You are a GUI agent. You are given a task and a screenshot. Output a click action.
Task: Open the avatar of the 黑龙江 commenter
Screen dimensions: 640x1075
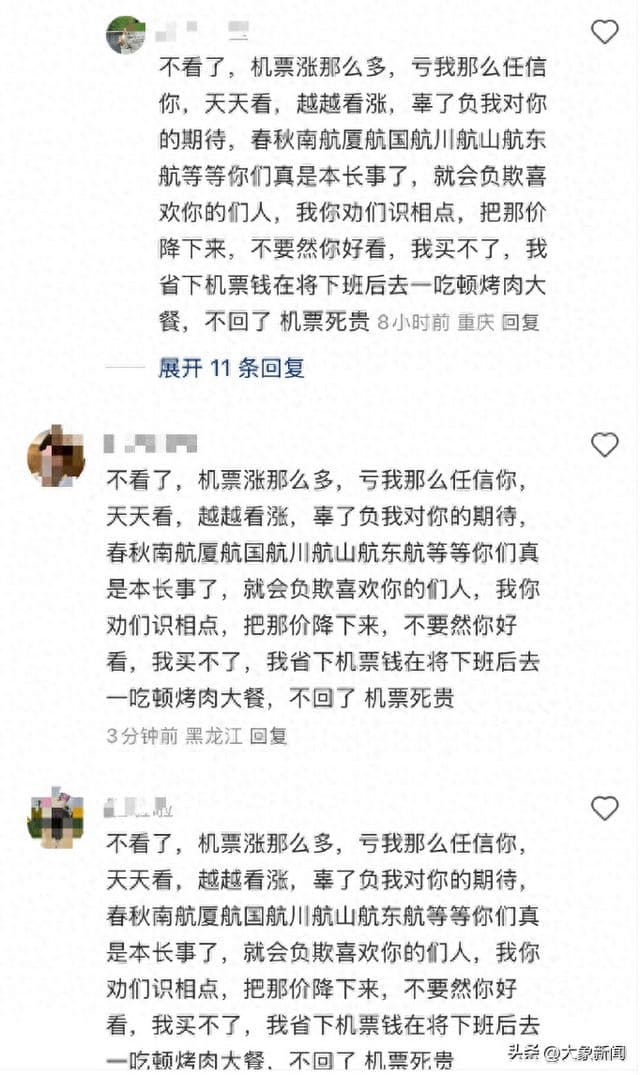[54, 456]
